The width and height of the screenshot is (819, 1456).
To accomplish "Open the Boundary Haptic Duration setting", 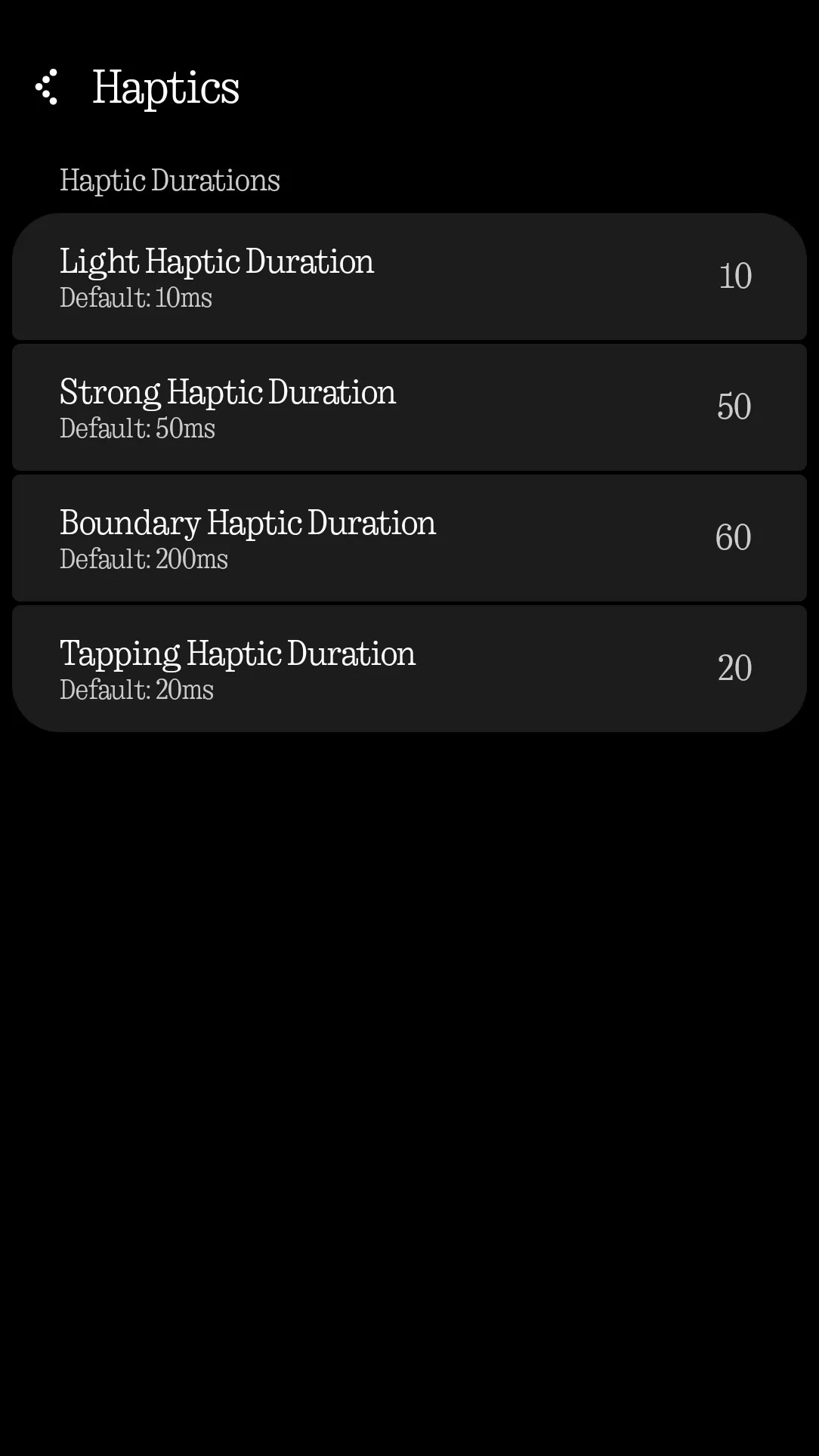I will click(x=409, y=538).
